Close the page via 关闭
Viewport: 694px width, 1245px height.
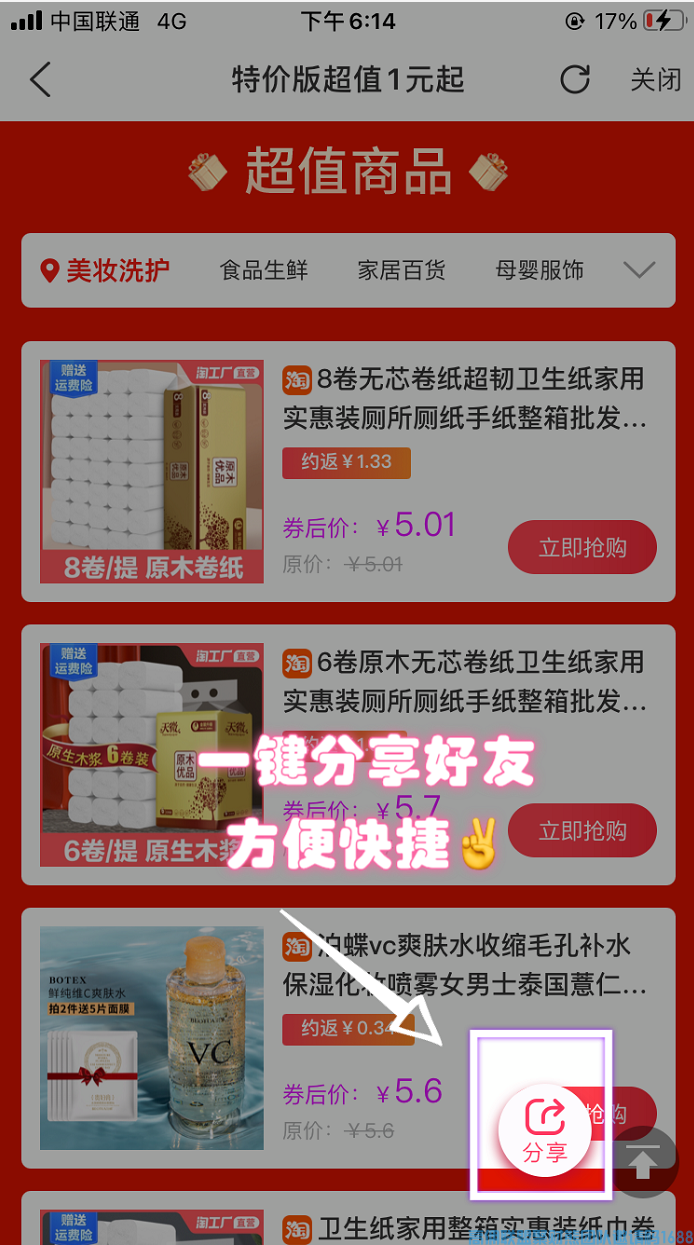(x=655, y=80)
